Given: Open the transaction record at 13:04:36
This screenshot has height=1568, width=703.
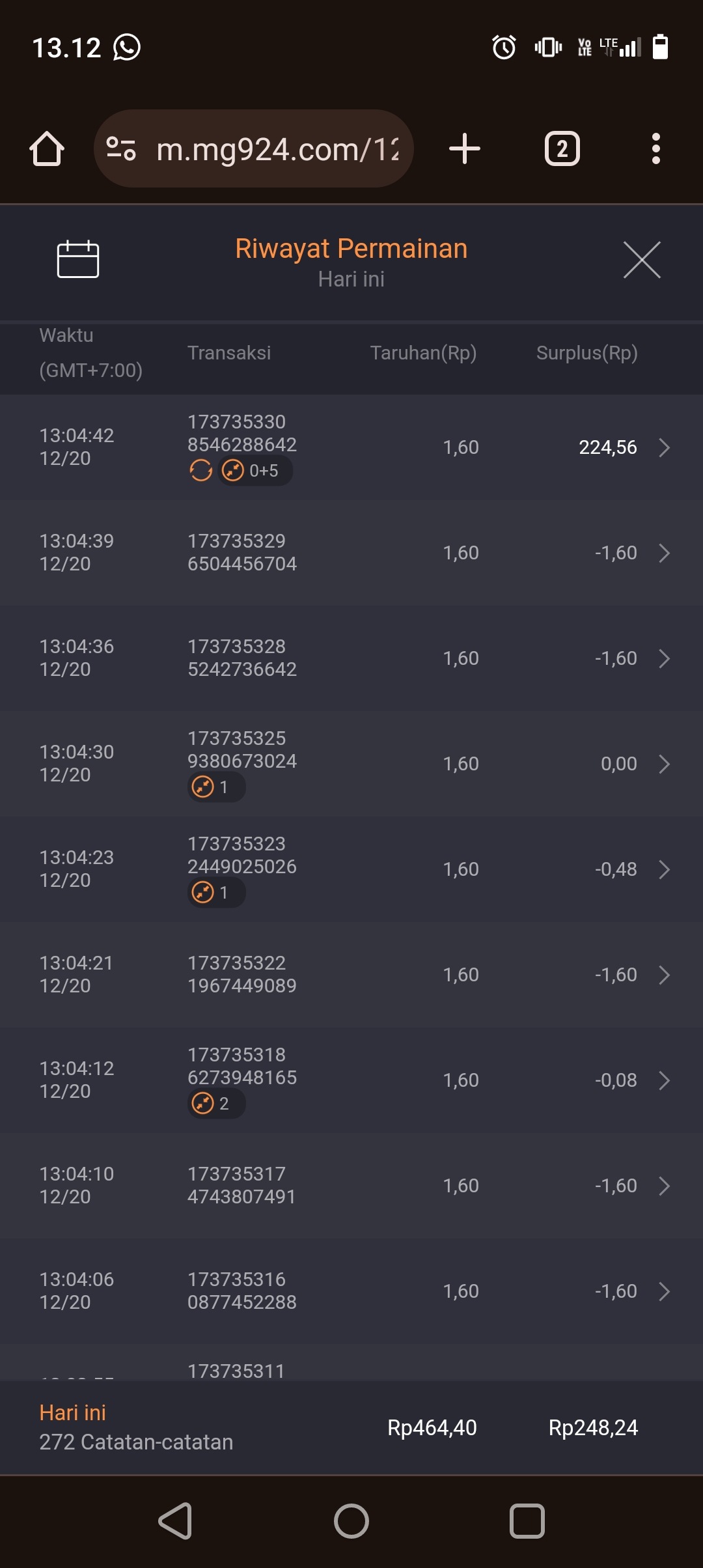Looking at the screenshot, I should 351,658.
